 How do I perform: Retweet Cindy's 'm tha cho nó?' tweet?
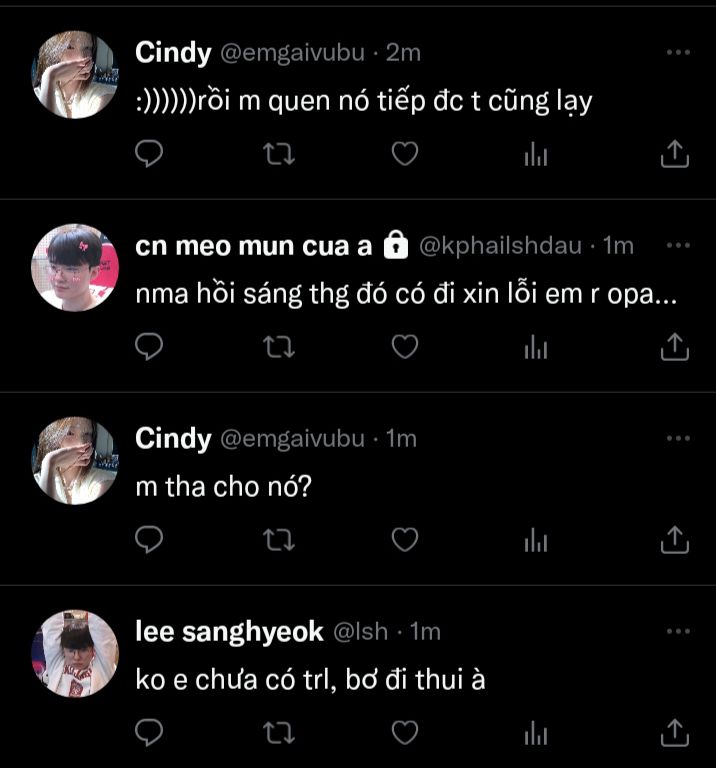[277, 540]
